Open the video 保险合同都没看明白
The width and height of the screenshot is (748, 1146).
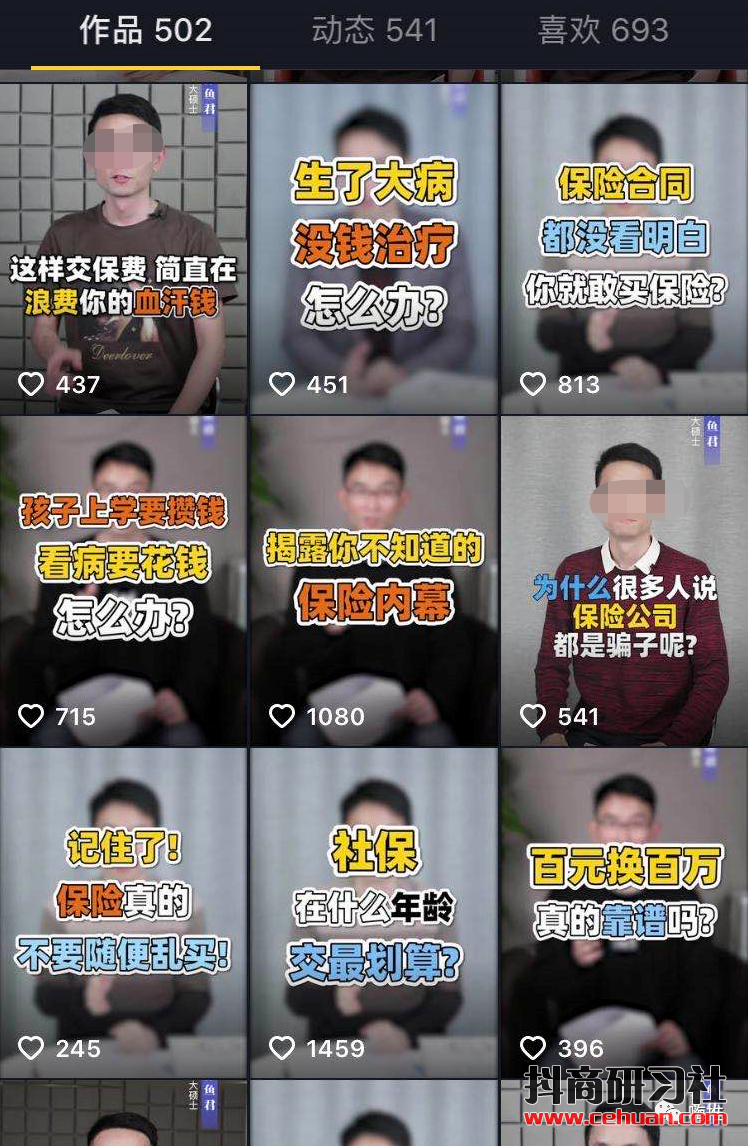(x=624, y=248)
